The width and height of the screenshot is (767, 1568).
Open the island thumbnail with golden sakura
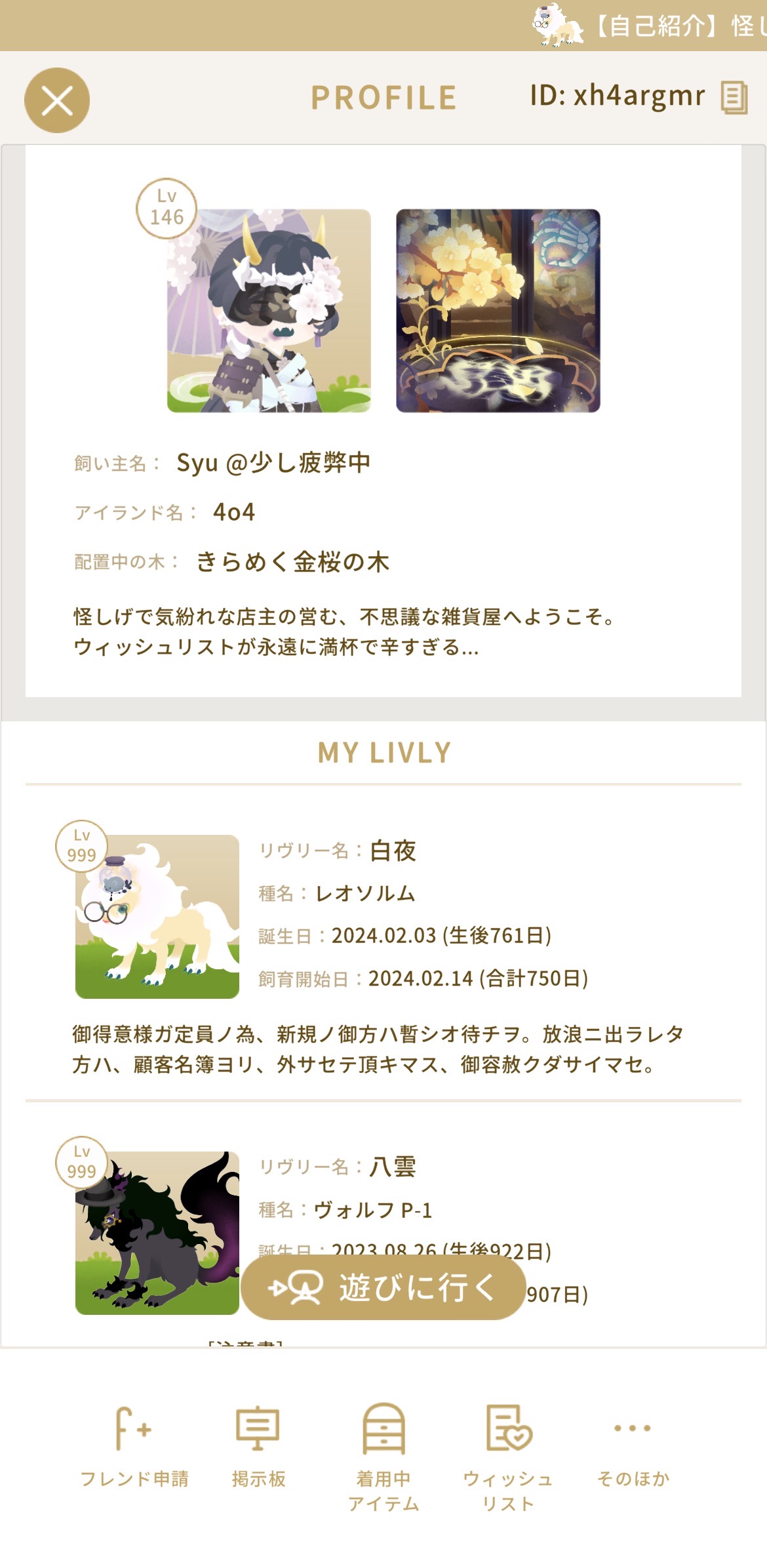click(498, 311)
